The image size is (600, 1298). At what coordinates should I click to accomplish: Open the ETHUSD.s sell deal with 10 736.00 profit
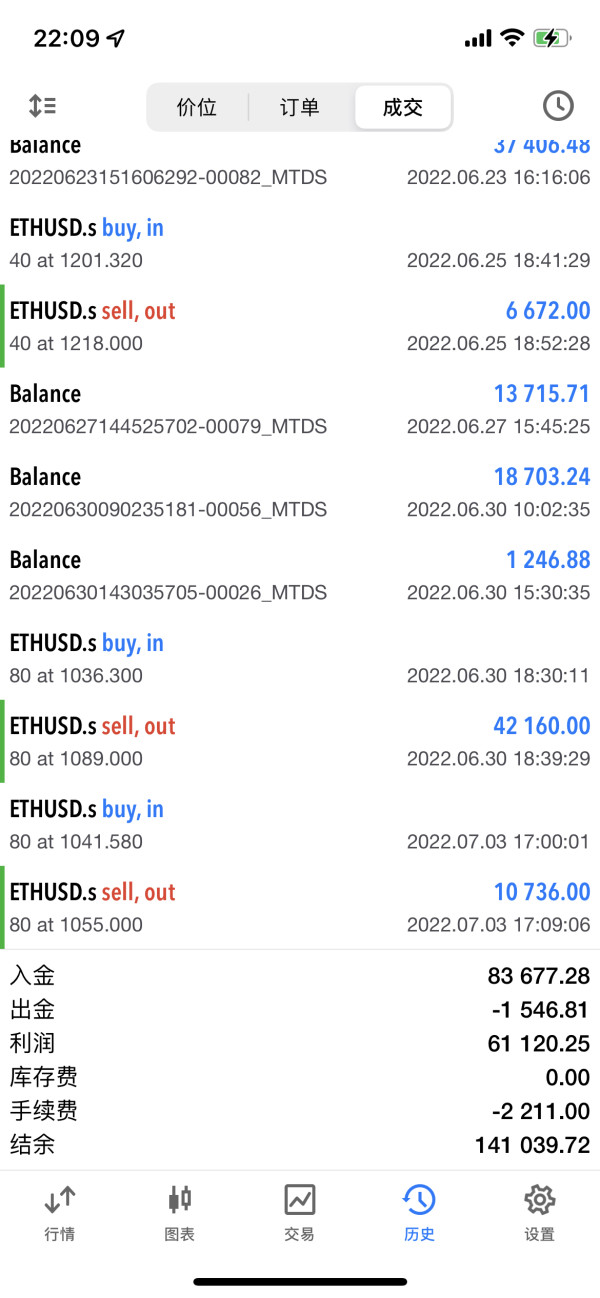(300, 907)
